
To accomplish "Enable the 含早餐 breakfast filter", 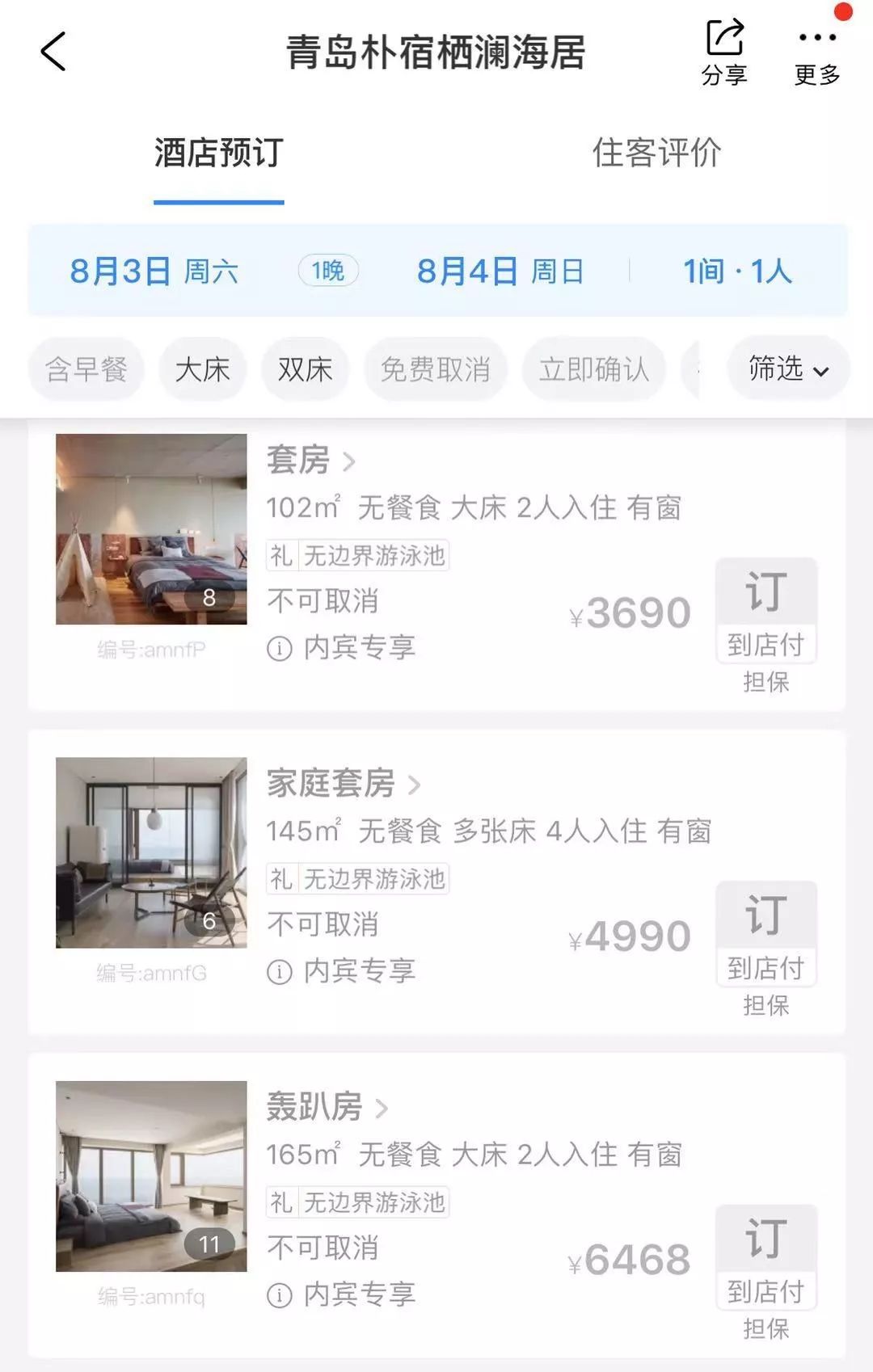I will pos(85,368).
